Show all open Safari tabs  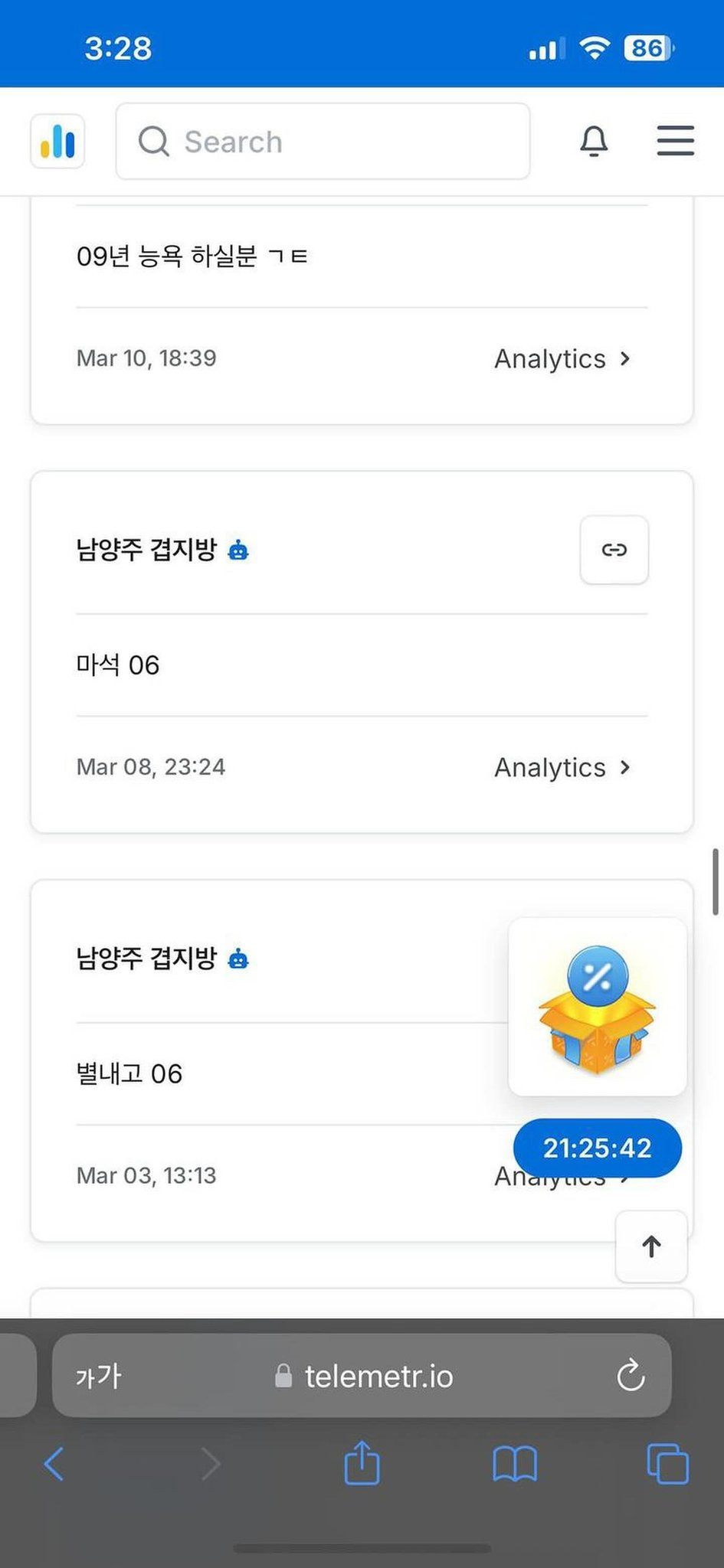667,1464
